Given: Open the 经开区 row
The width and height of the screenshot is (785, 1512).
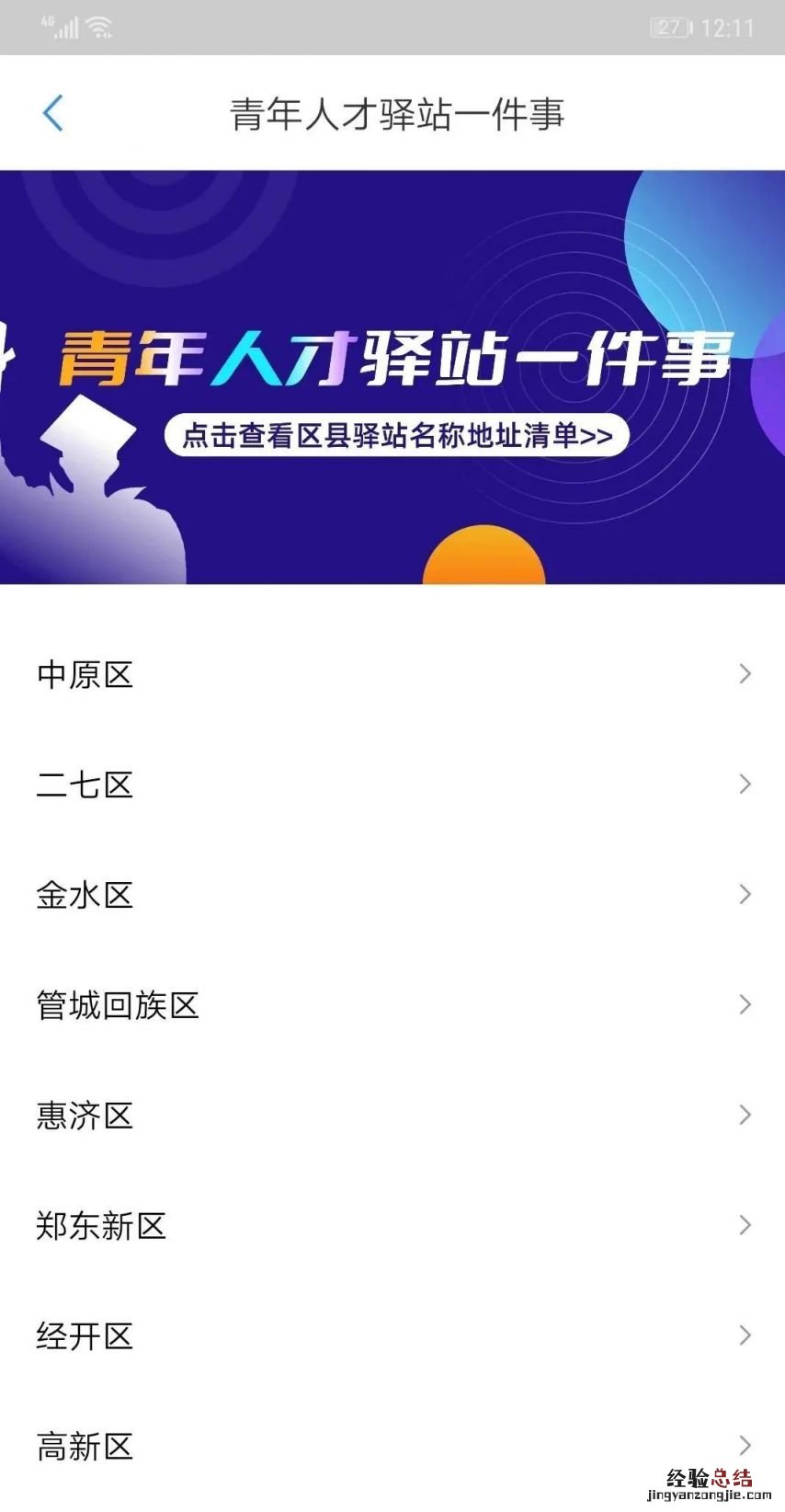Looking at the screenshot, I should (x=392, y=1336).
